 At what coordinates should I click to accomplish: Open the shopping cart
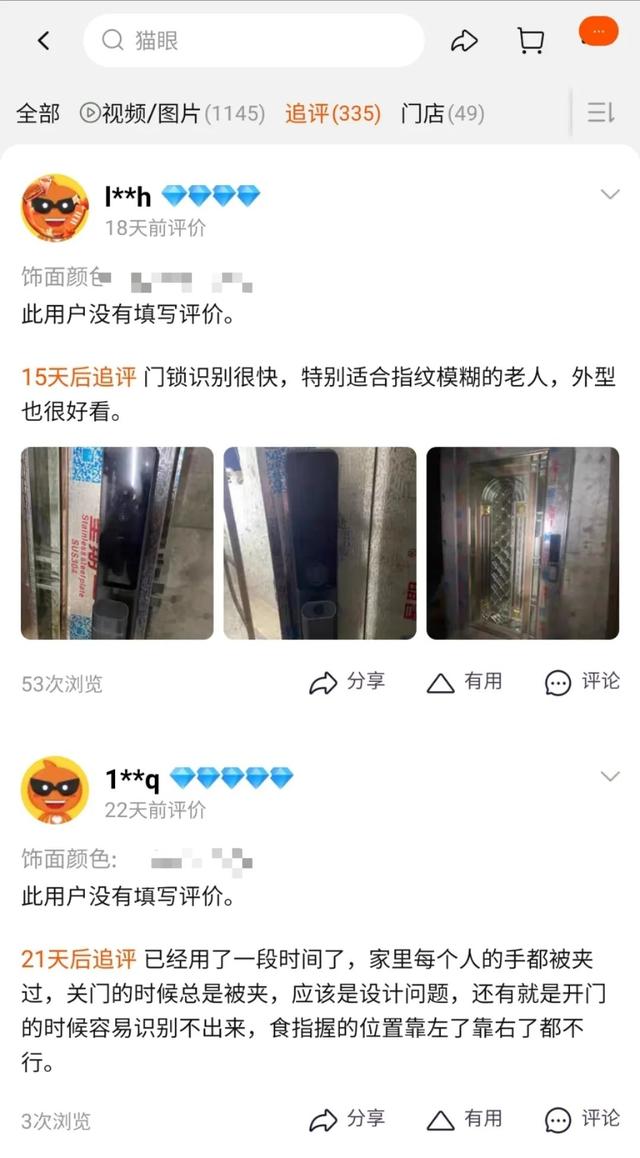(530, 41)
